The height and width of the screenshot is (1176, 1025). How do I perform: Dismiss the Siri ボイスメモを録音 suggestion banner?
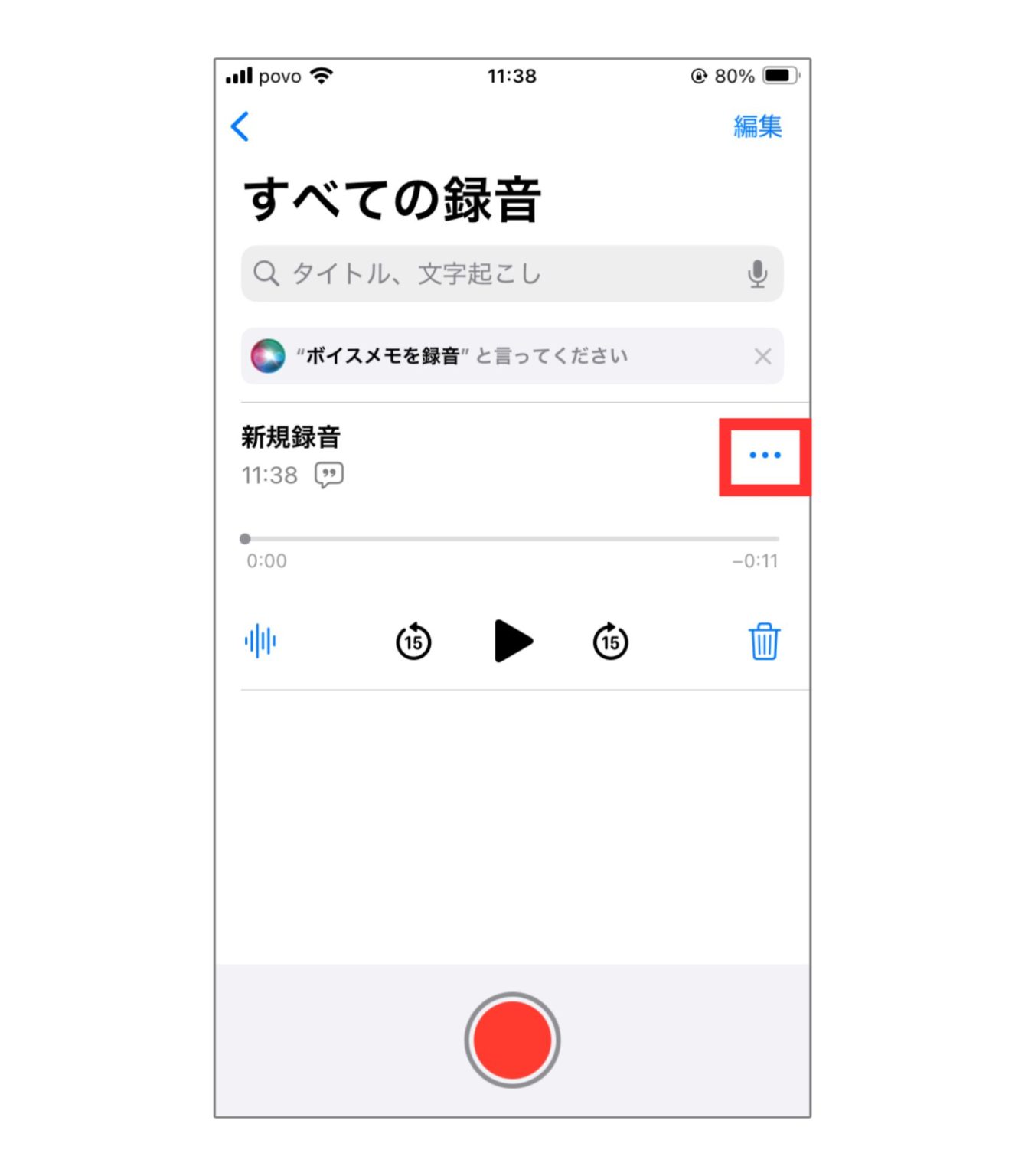click(x=762, y=356)
